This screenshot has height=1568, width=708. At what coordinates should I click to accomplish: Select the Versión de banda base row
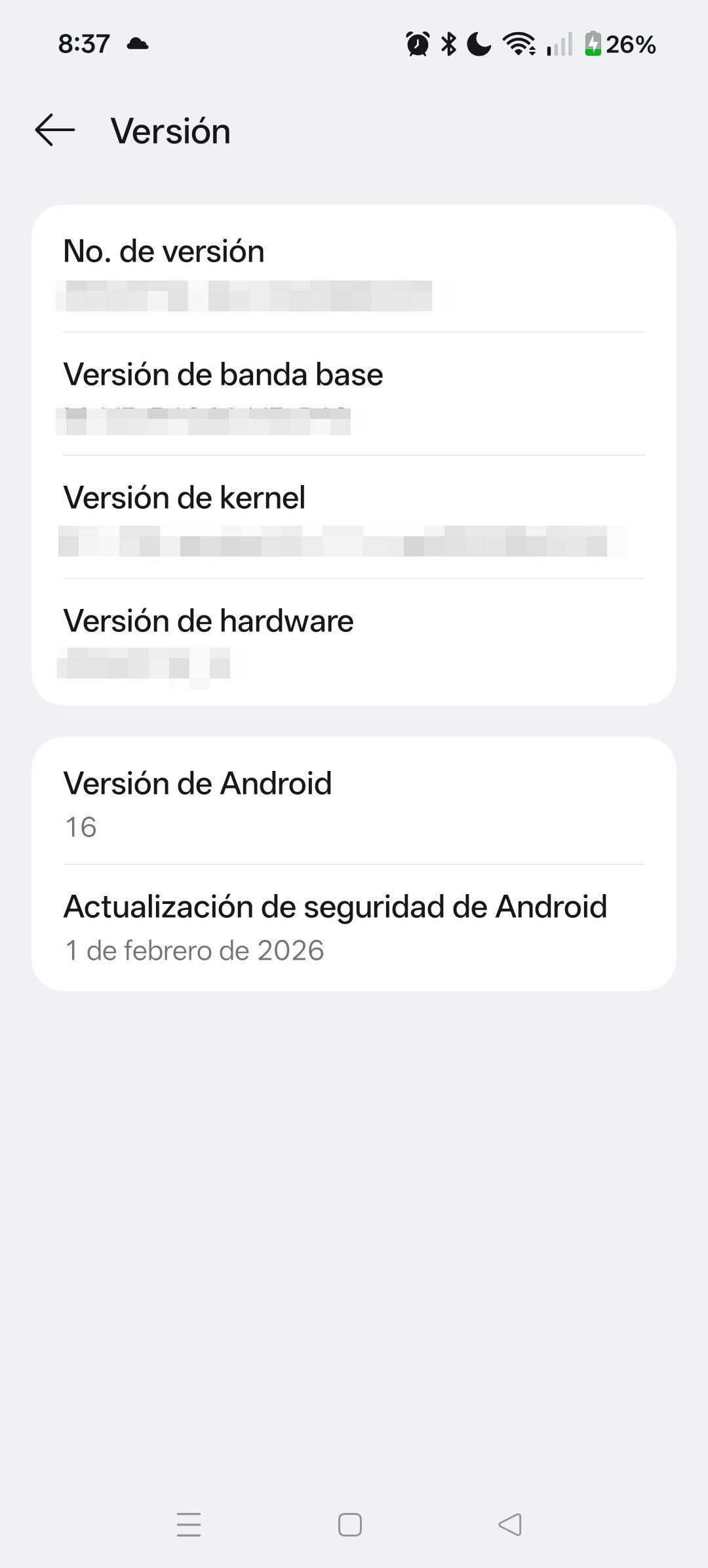tap(354, 393)
